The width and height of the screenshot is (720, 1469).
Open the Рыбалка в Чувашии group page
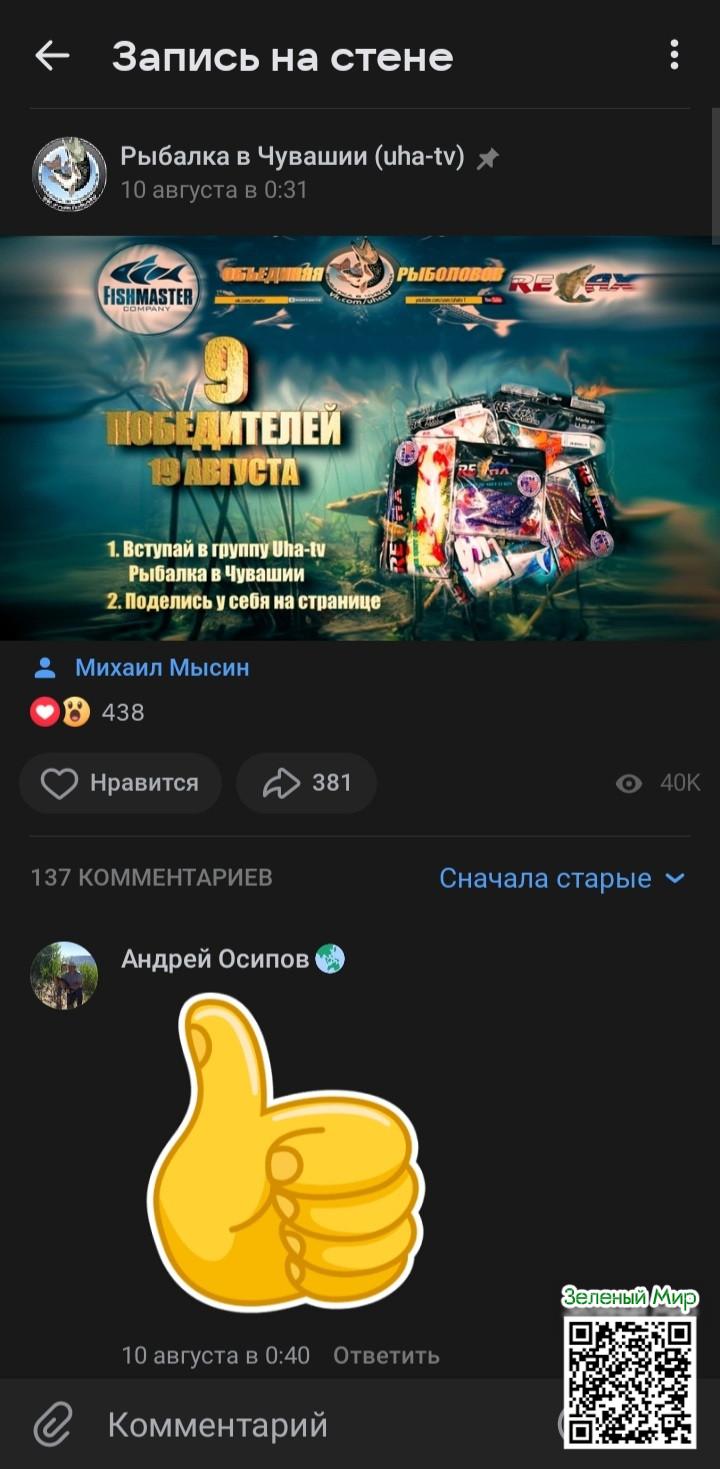click(x=292, y=157)
